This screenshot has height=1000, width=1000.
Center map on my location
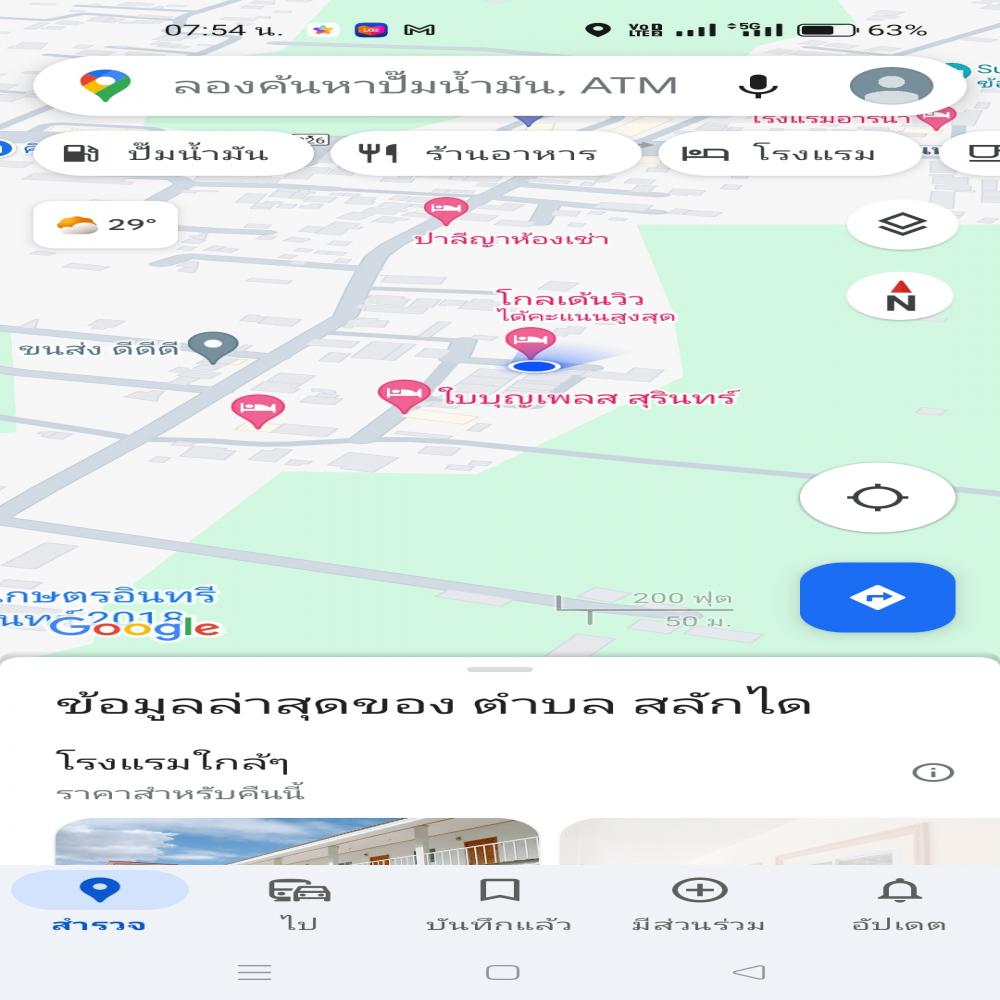click(877, 496)
